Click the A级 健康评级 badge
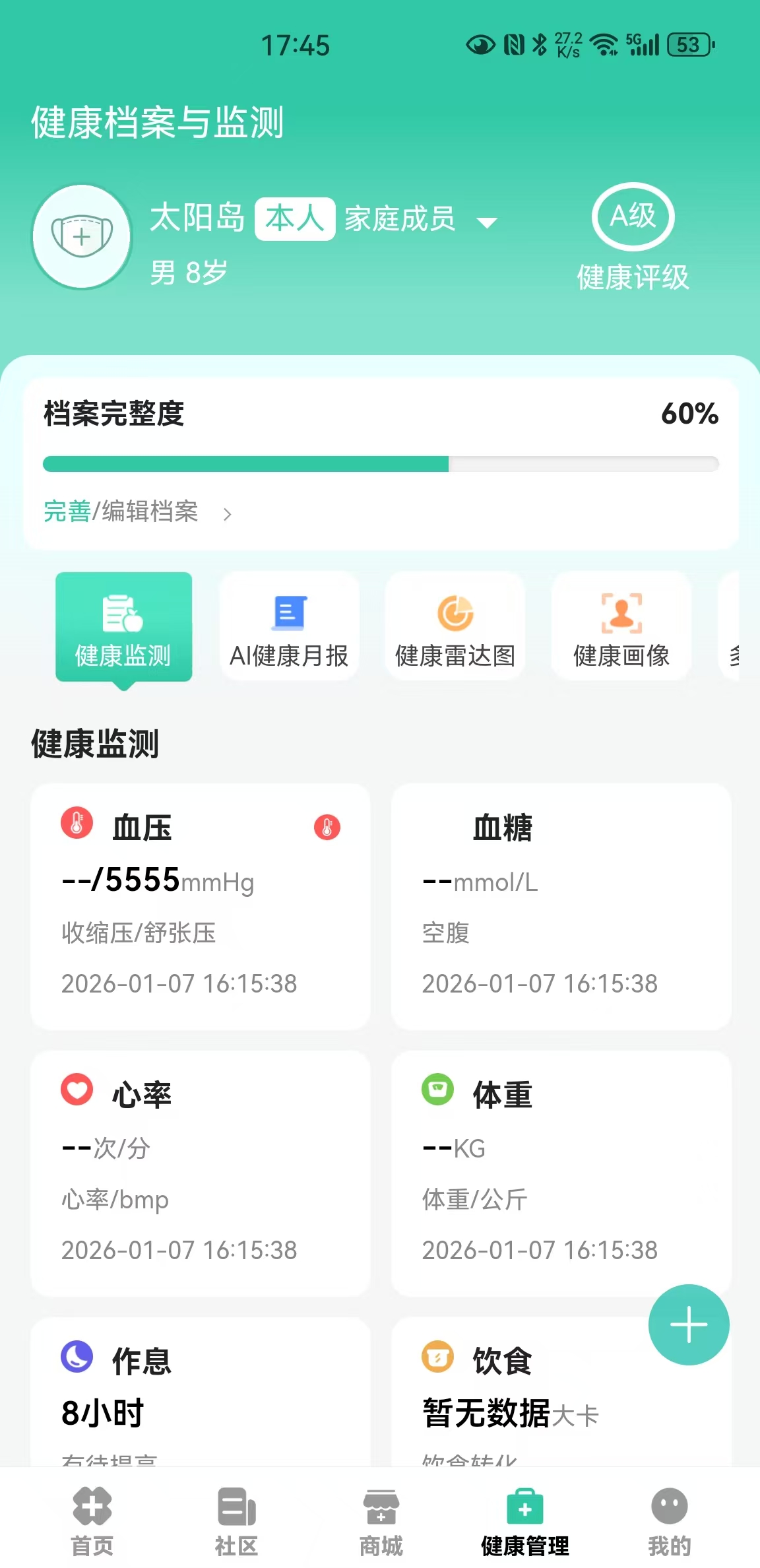The height and width of the screenshot is (1568, 760). (x=633, y=216)
